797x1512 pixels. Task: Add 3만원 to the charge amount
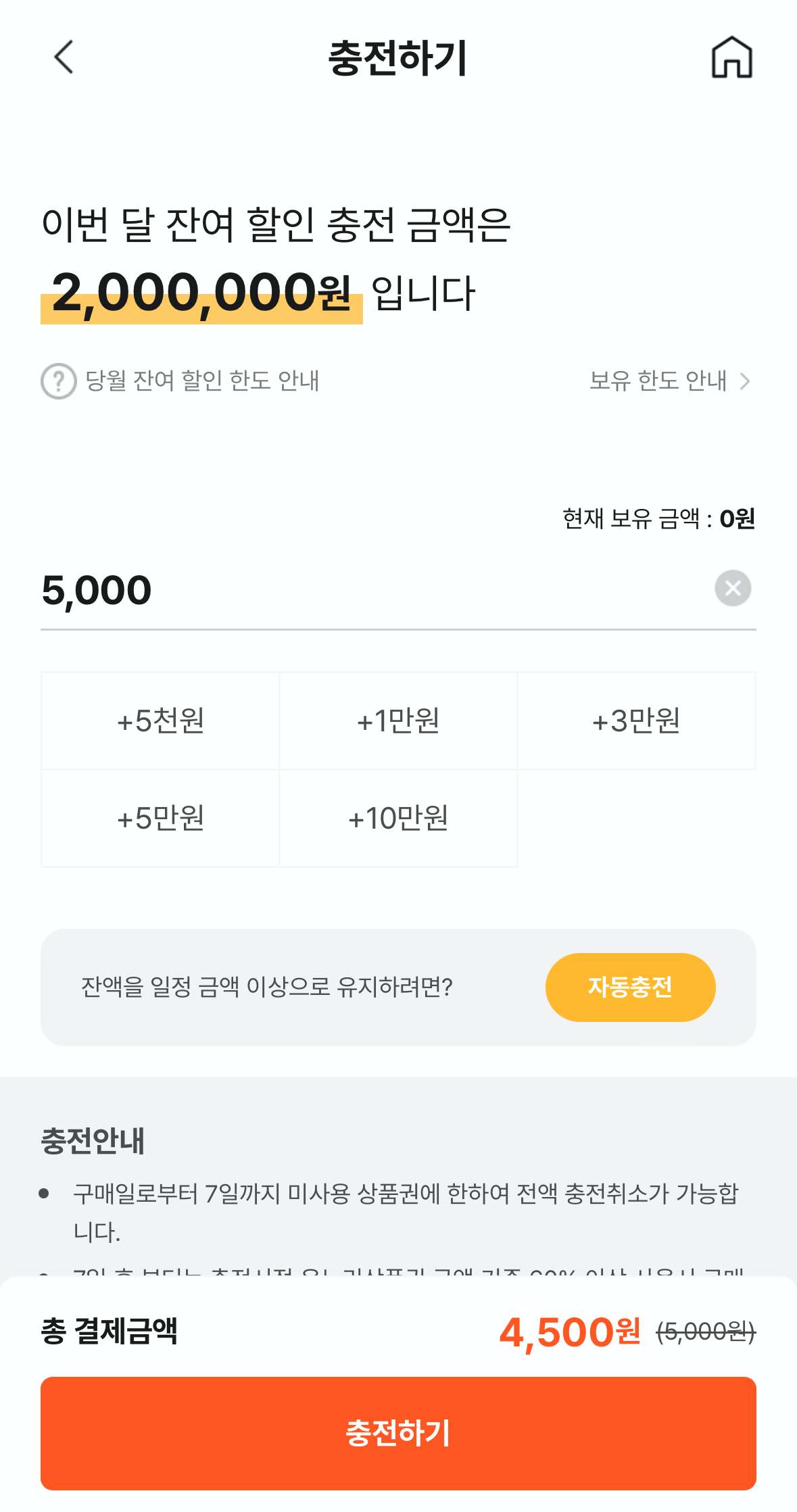[x=637, y=721]
